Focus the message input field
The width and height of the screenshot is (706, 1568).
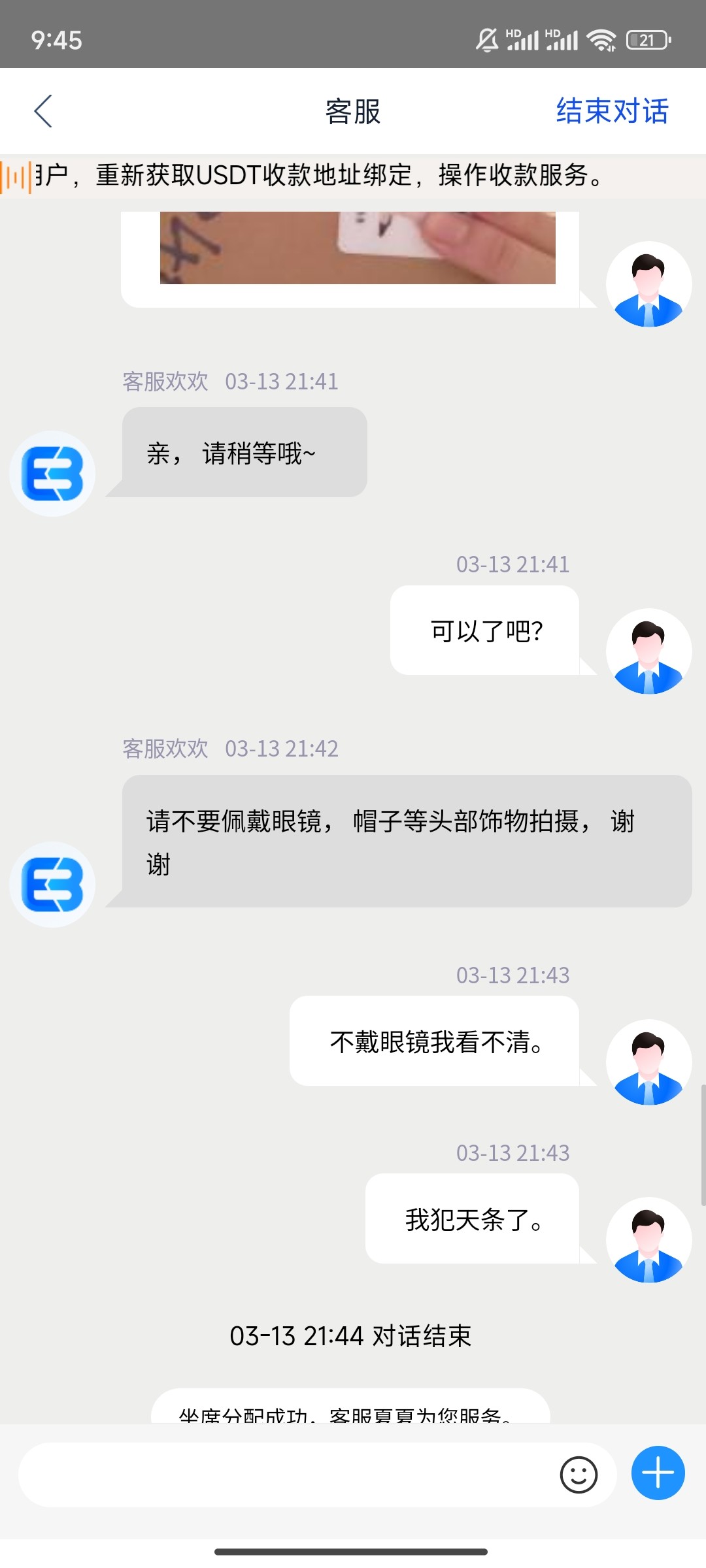[x=288, y=1475]
